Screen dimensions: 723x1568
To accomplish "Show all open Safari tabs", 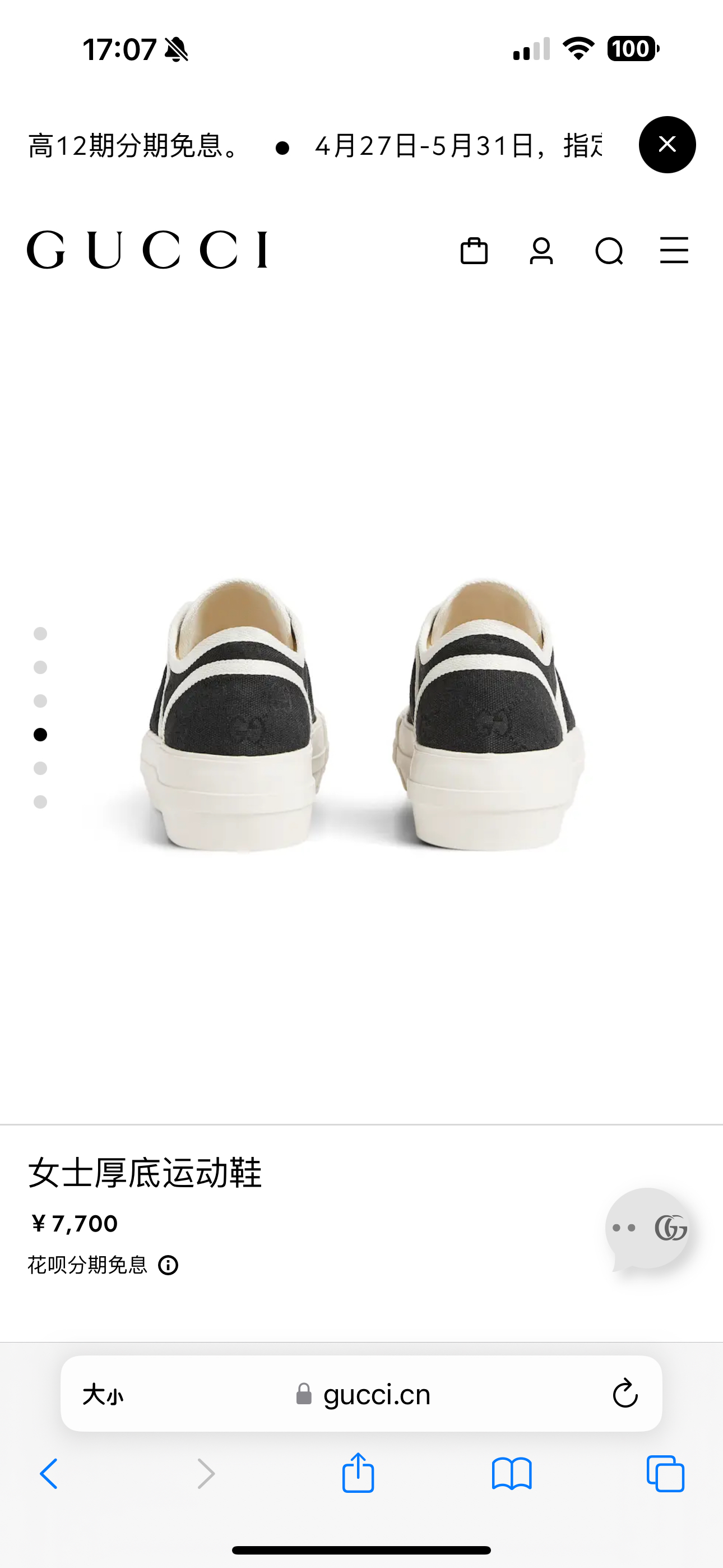I will [x=665, y=1474].
